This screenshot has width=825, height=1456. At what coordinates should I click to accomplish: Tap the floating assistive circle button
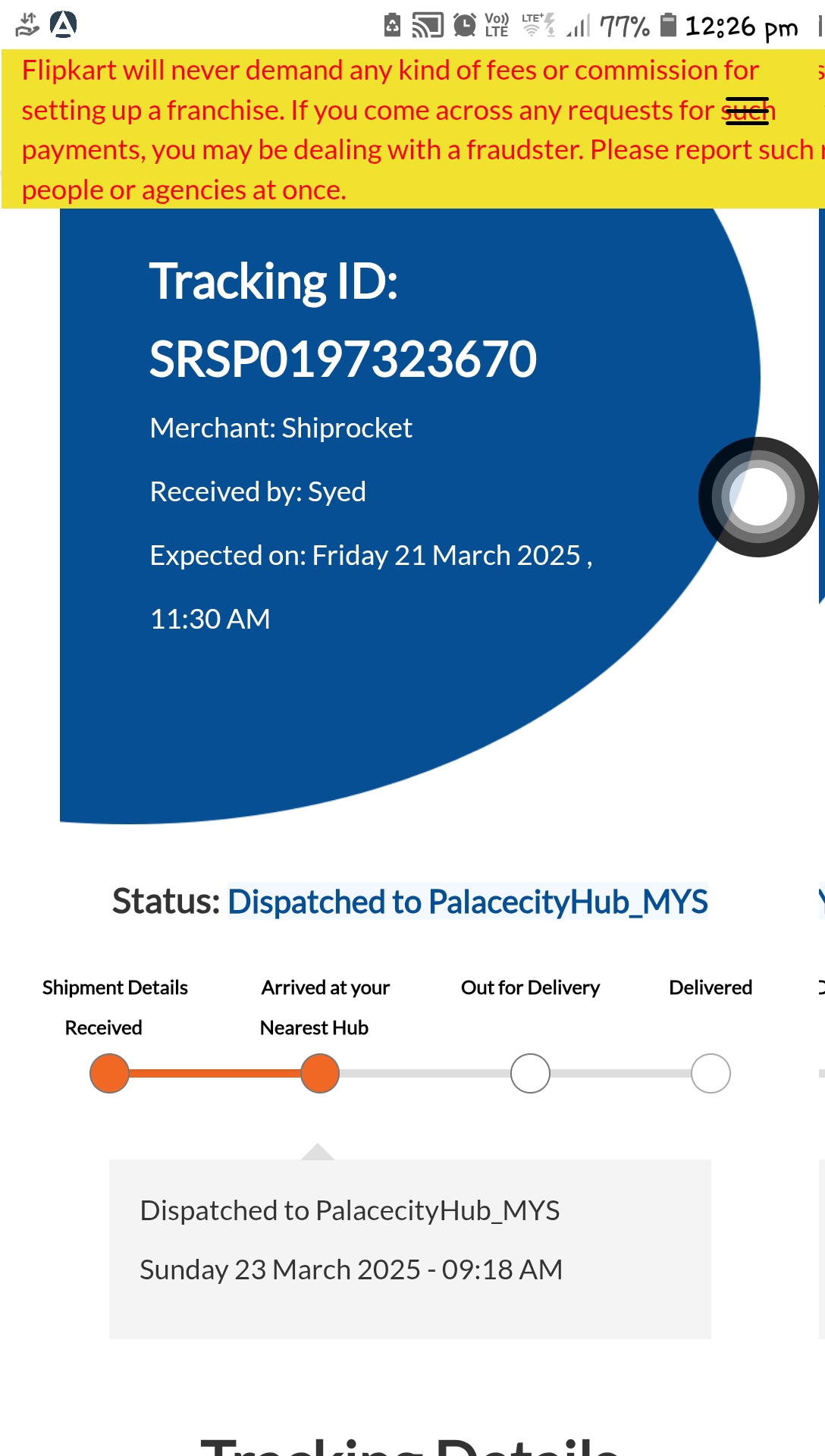758,497
